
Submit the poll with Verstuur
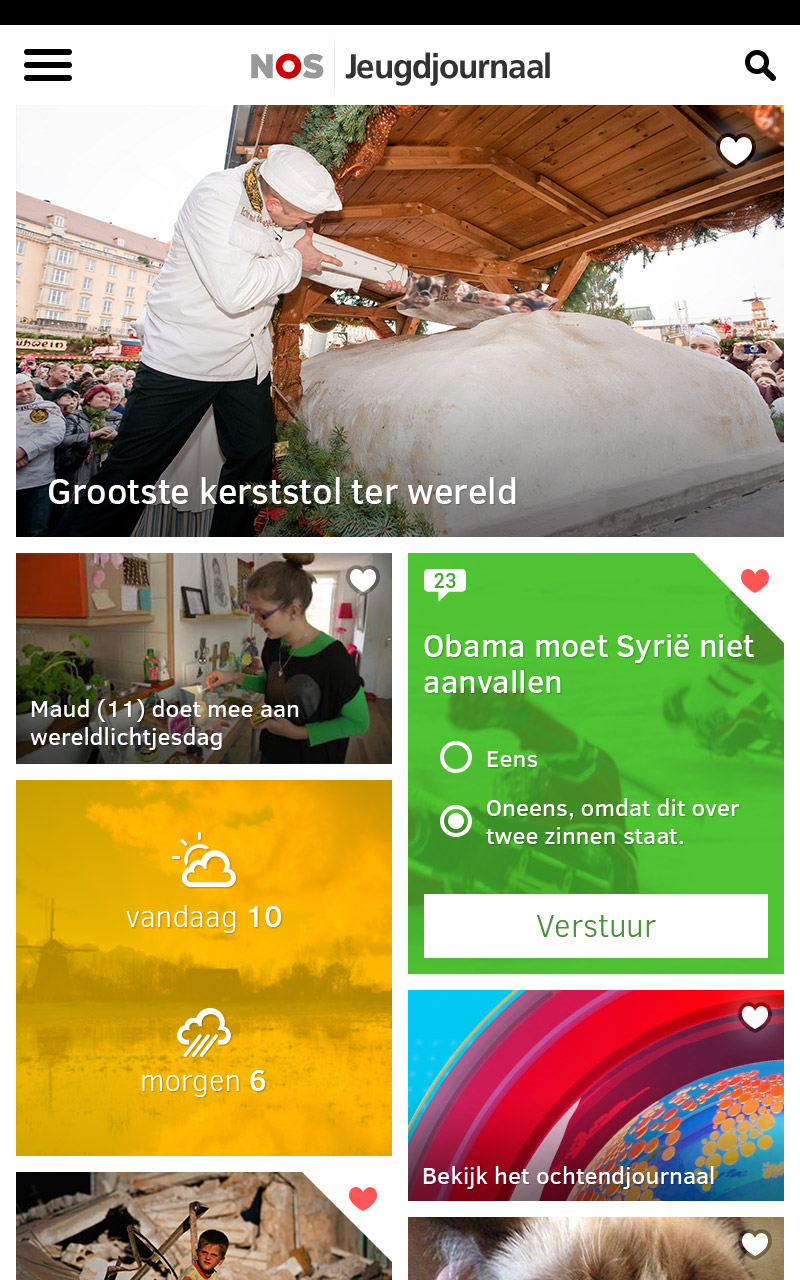tap(595, 926)
